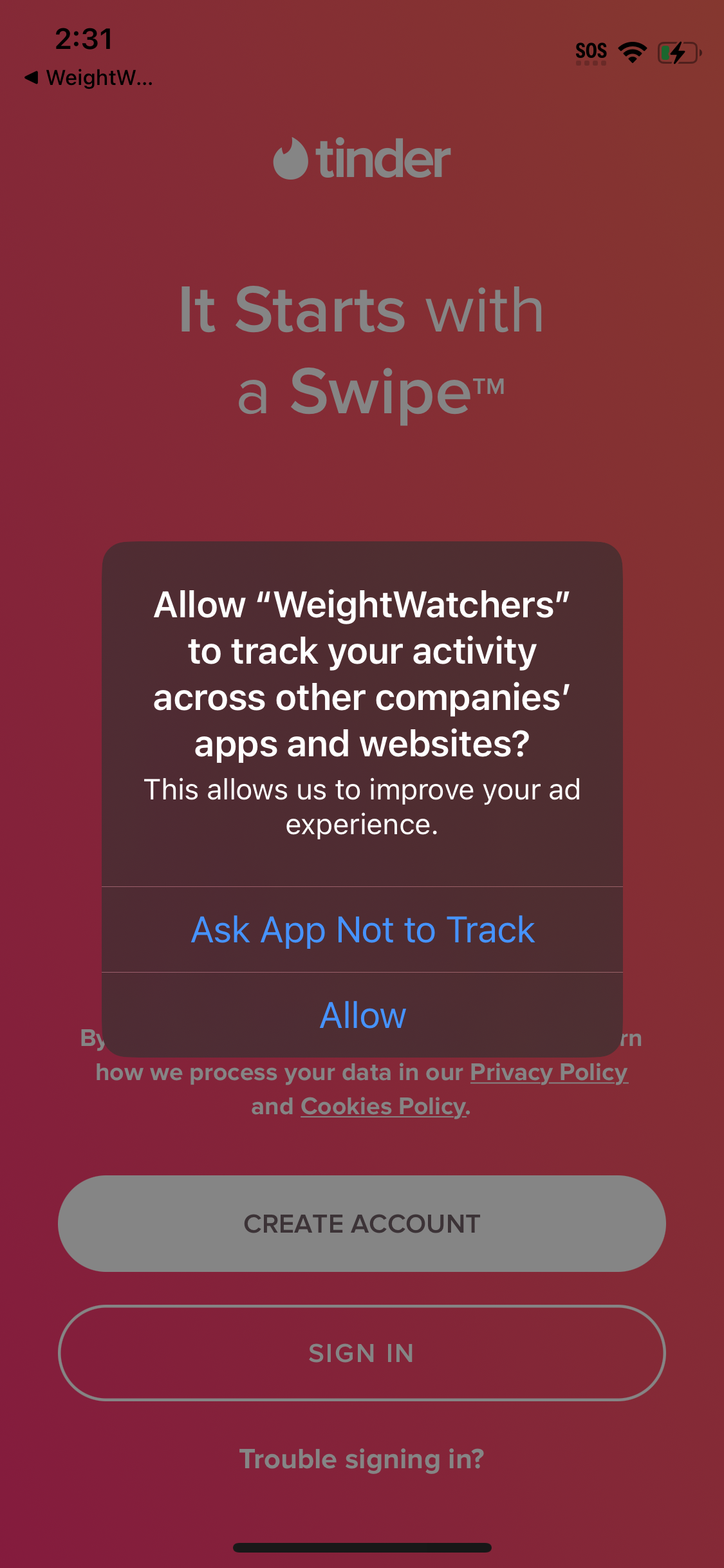The width and height of the screenshot is (724, 1568).
Task: Open the Trouble signing in? link
Action: (362, 1459)
